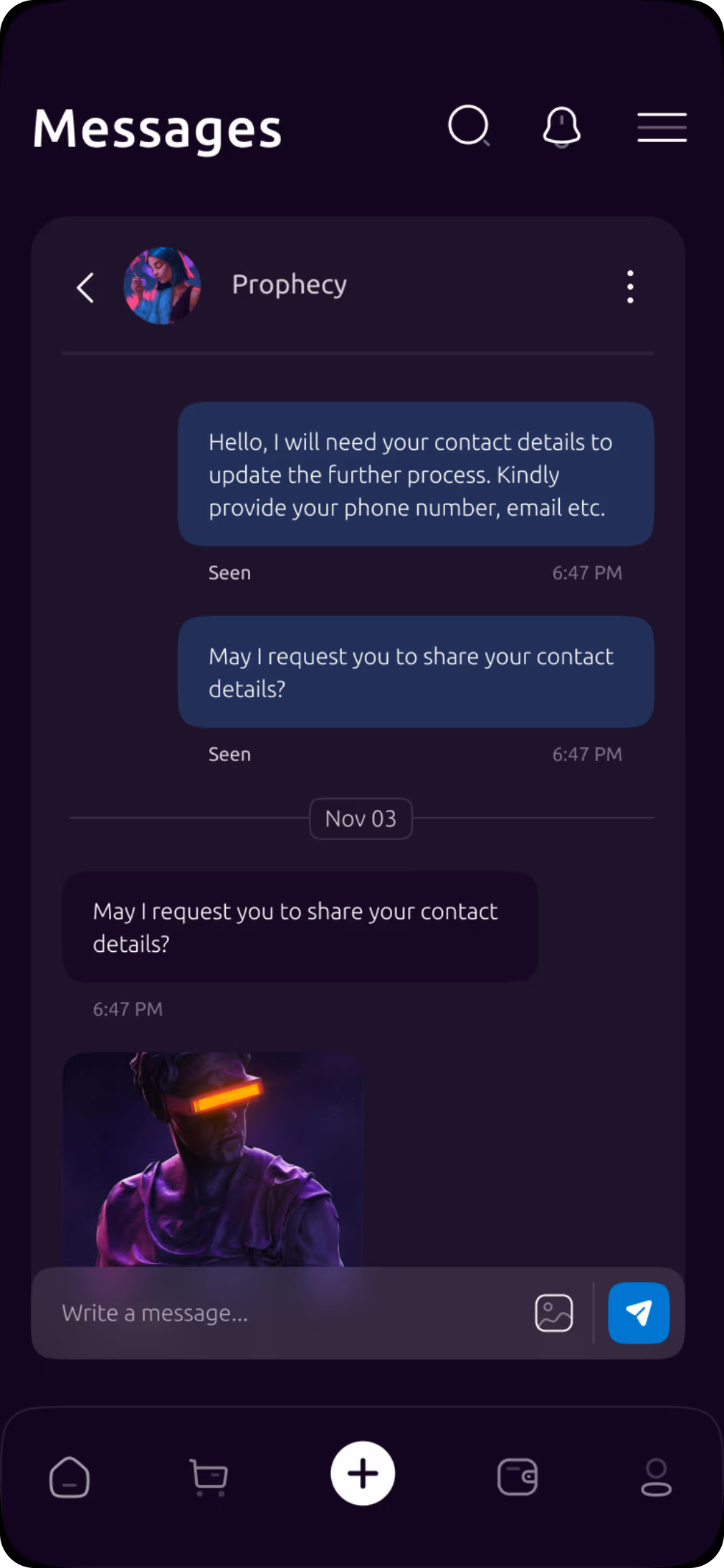Attach an image to the message
724x1568 pixels.
point(553,1313)
